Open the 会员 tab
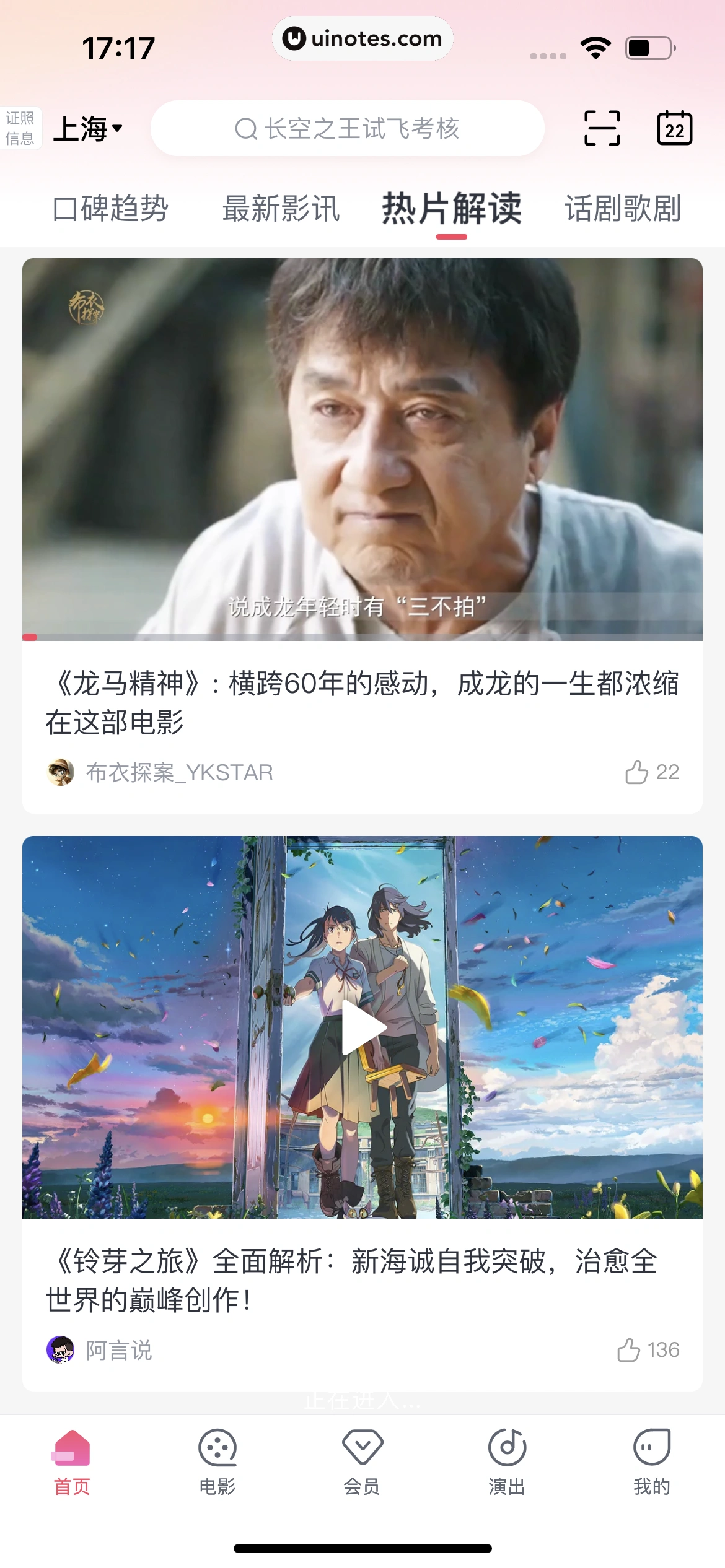The image size is (725, 1568). pyautogui.click(x=362, y=1461)
